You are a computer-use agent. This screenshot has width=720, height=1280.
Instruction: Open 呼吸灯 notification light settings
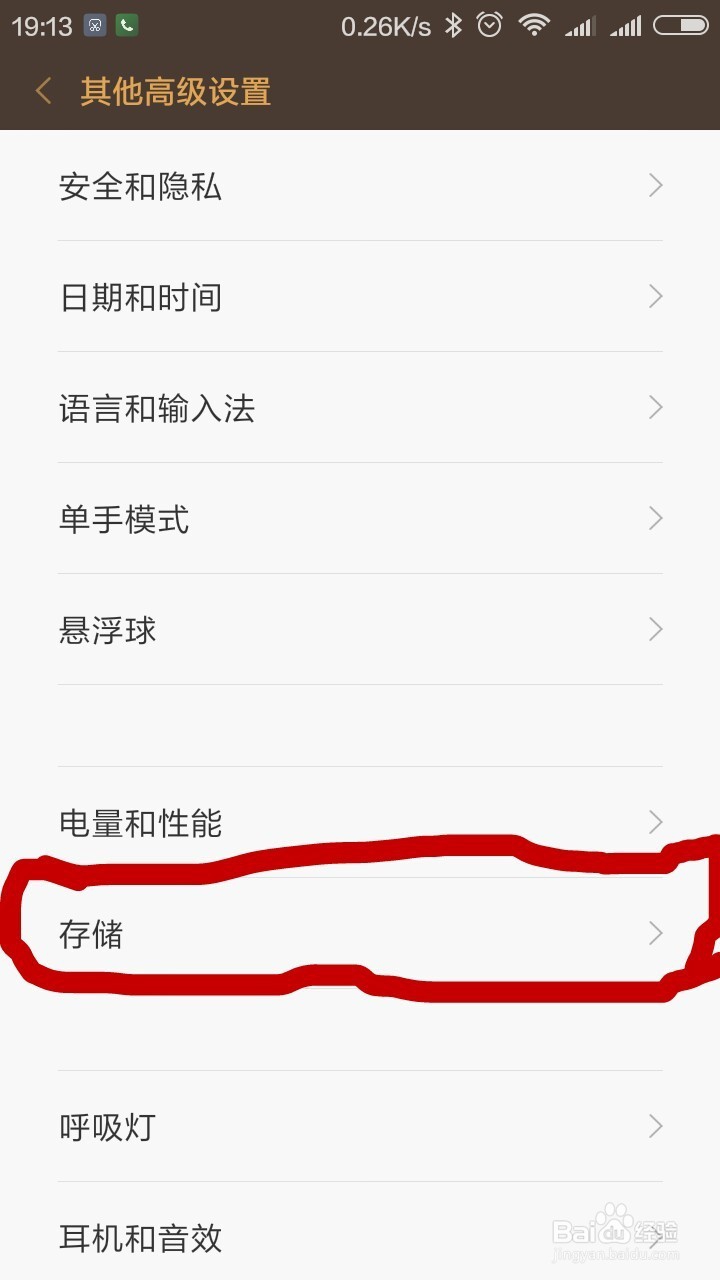point(360,1126)
